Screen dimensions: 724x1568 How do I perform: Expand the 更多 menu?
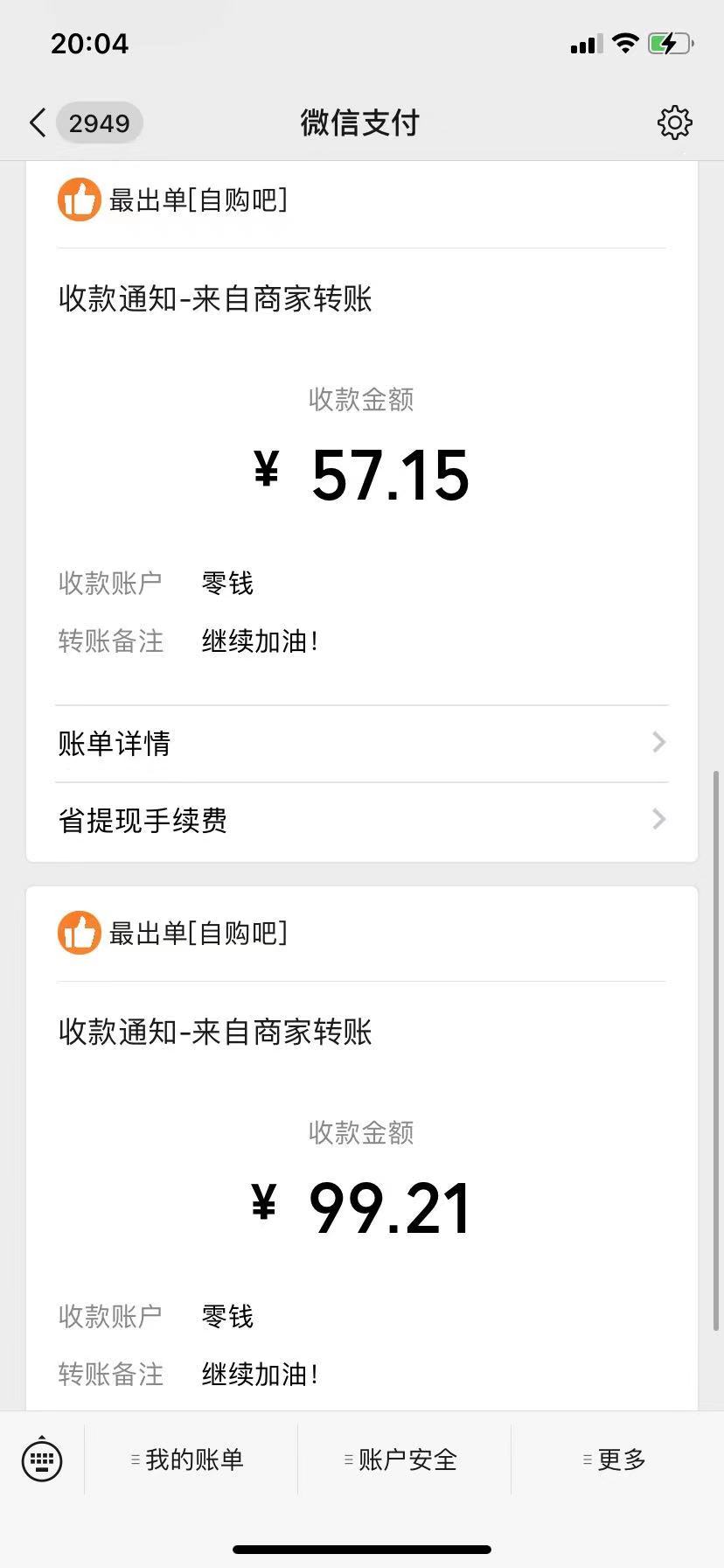click(617, 1459)
